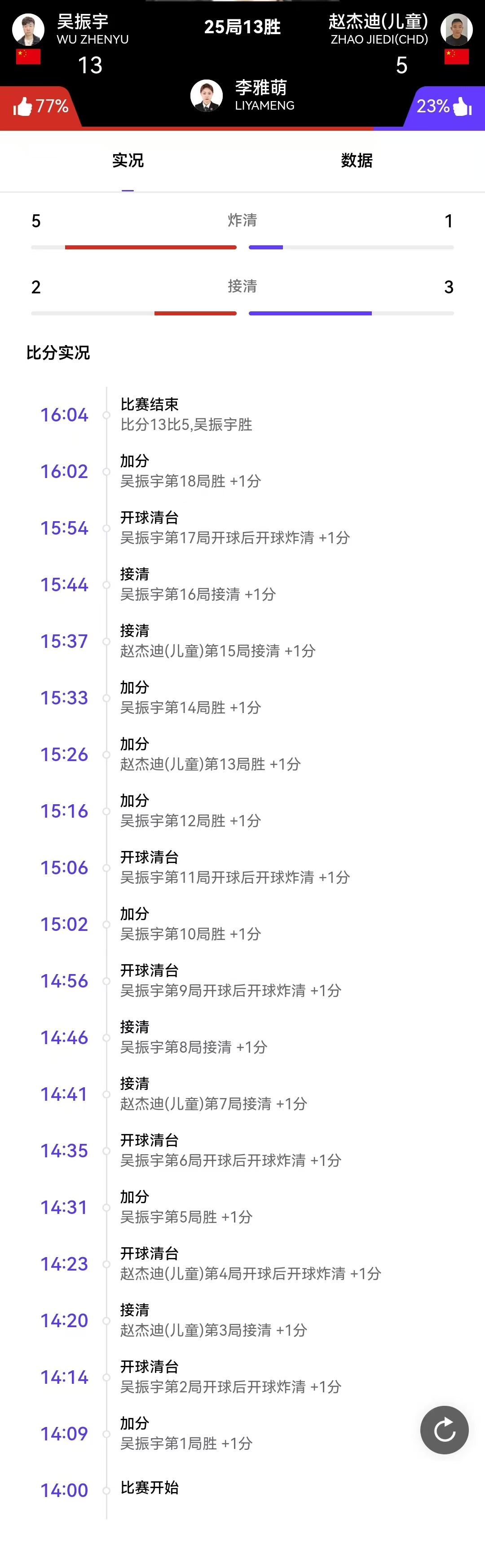Image resolution: width=485 pixels, height=1568 pixels.
Task: Give a thumbs-up to 吴振宇
Action: point(23,107)
